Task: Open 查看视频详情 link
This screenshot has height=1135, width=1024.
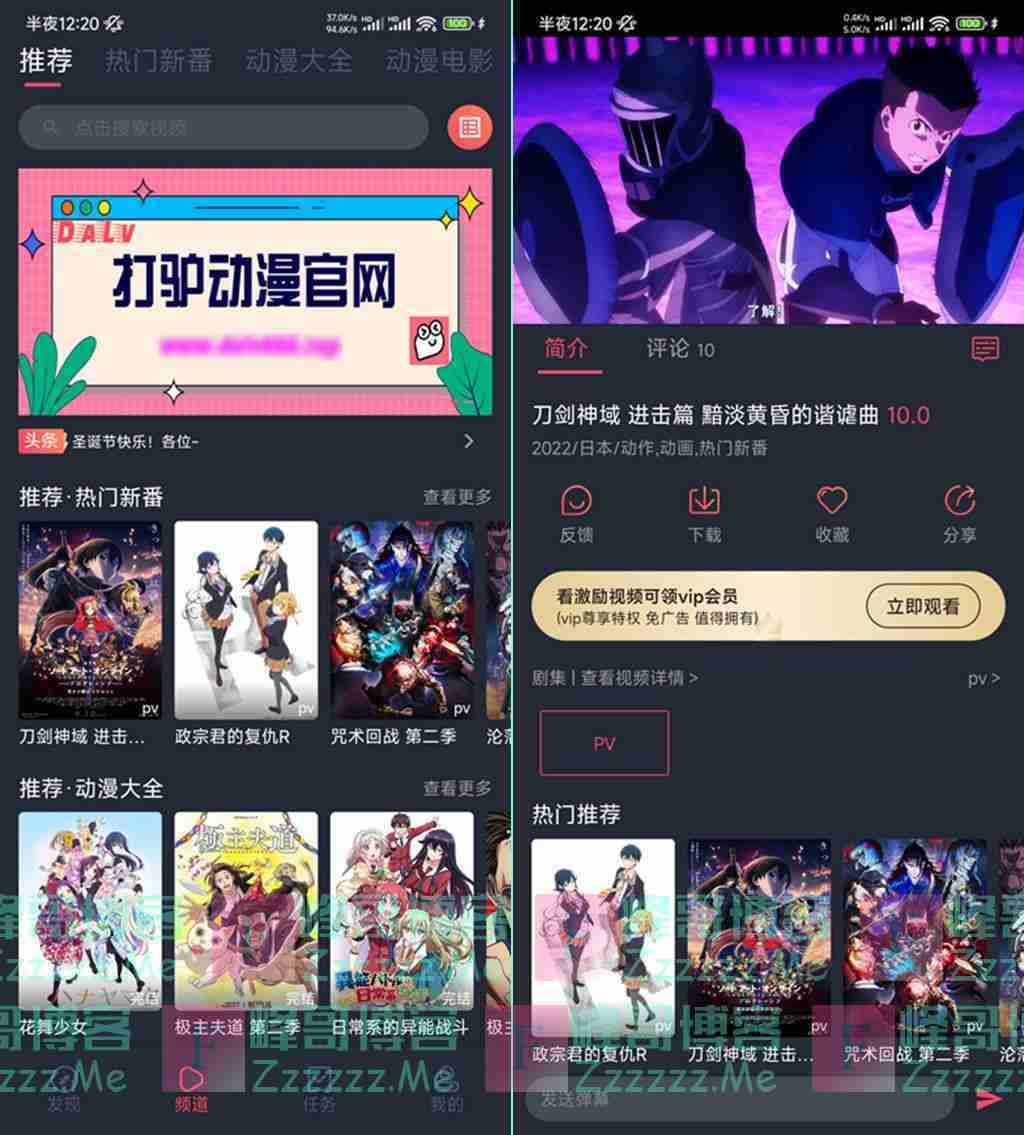Action: pos(638,678)
